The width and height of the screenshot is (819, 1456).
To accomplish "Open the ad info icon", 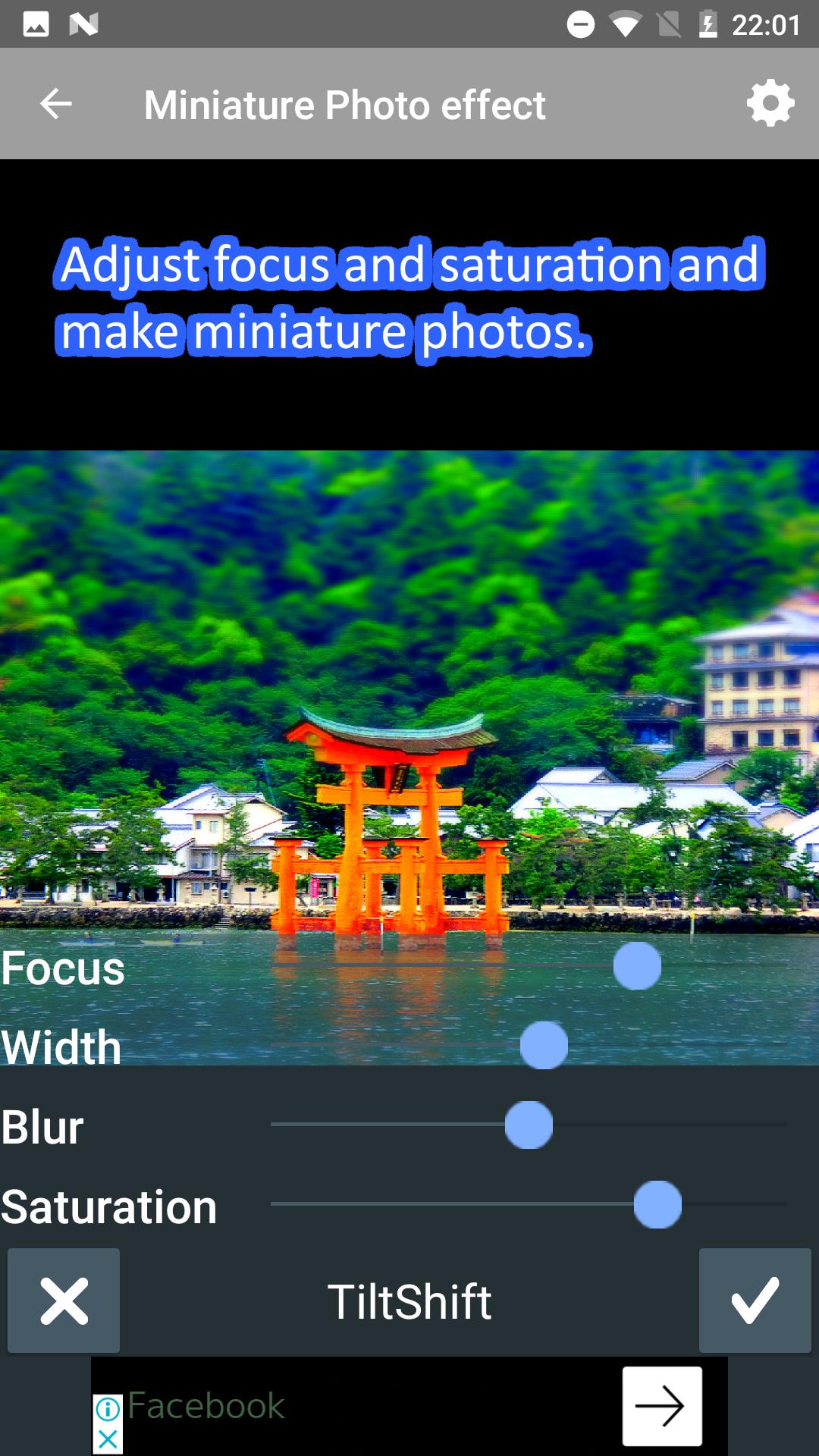I will [108, 1410].
